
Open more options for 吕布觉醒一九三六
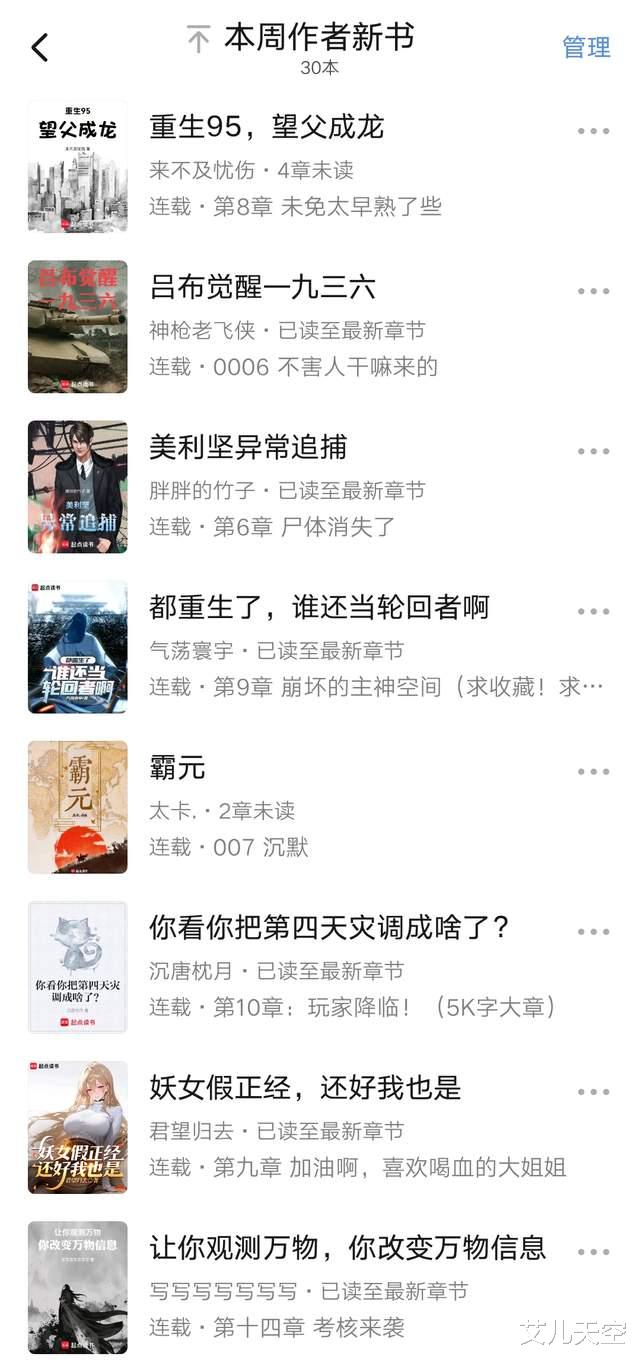593,291
